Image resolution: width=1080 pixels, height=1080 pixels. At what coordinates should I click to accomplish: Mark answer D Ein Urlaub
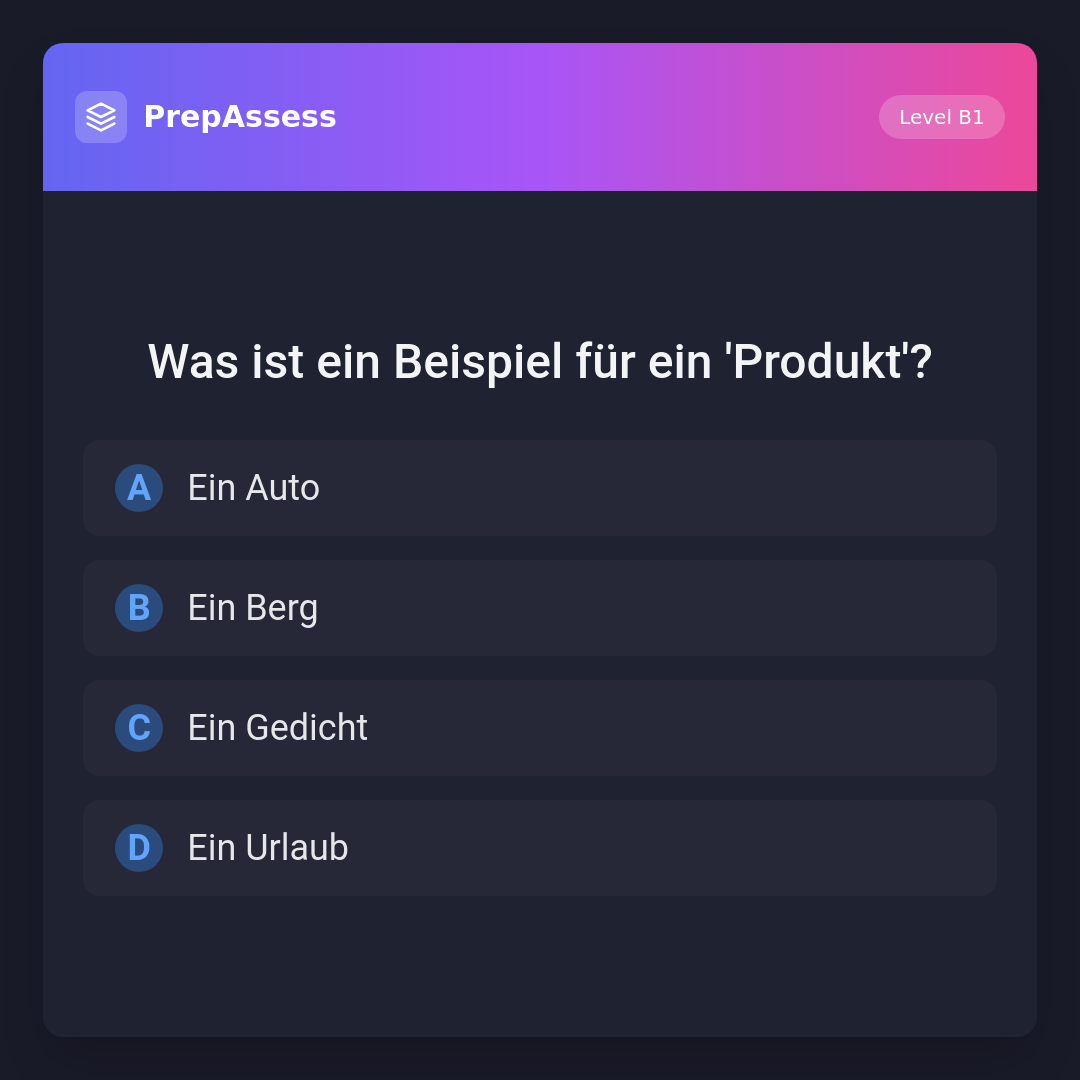[x=540, y=848]
